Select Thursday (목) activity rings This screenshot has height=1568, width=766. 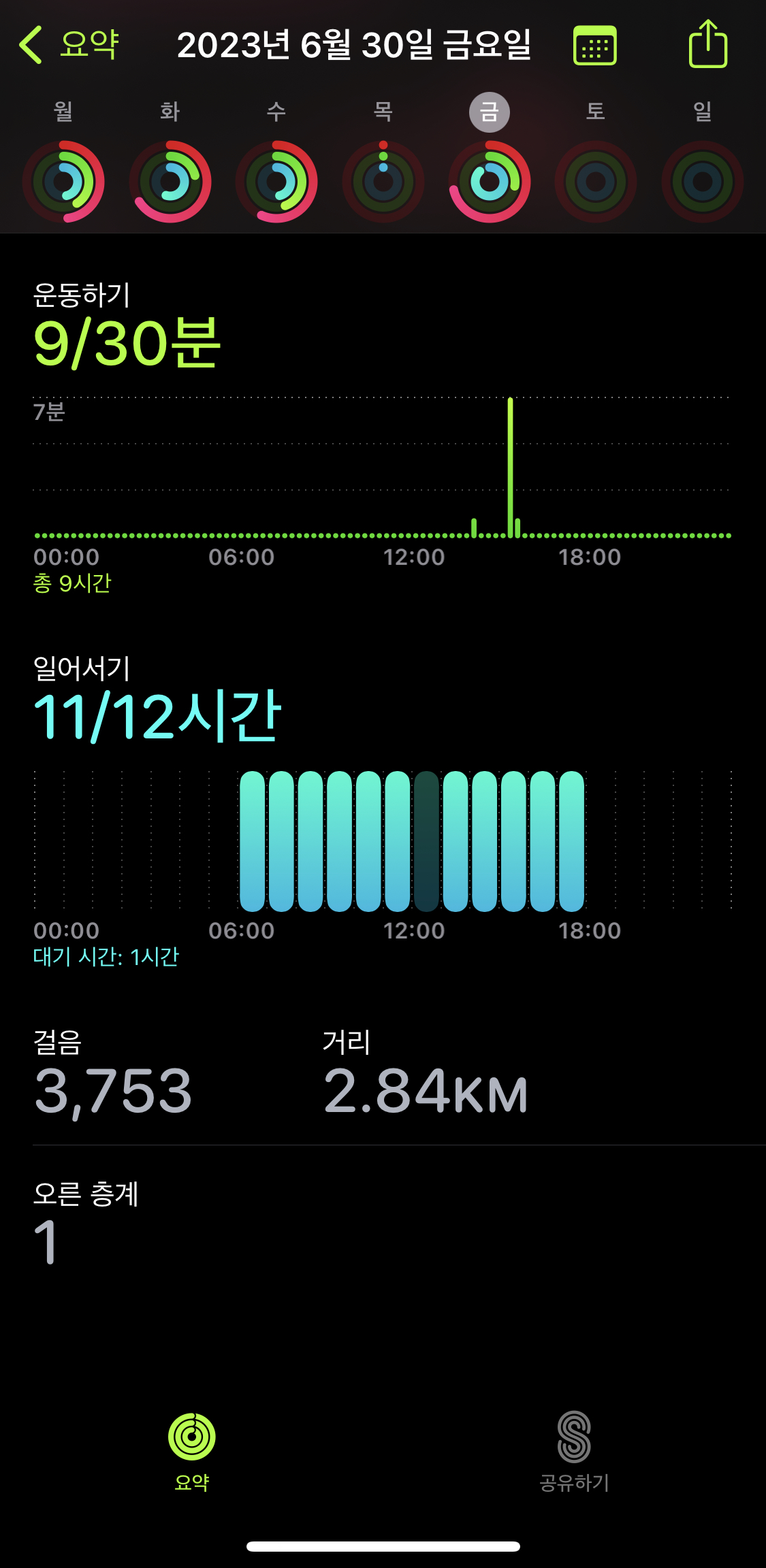coord(383,181)
